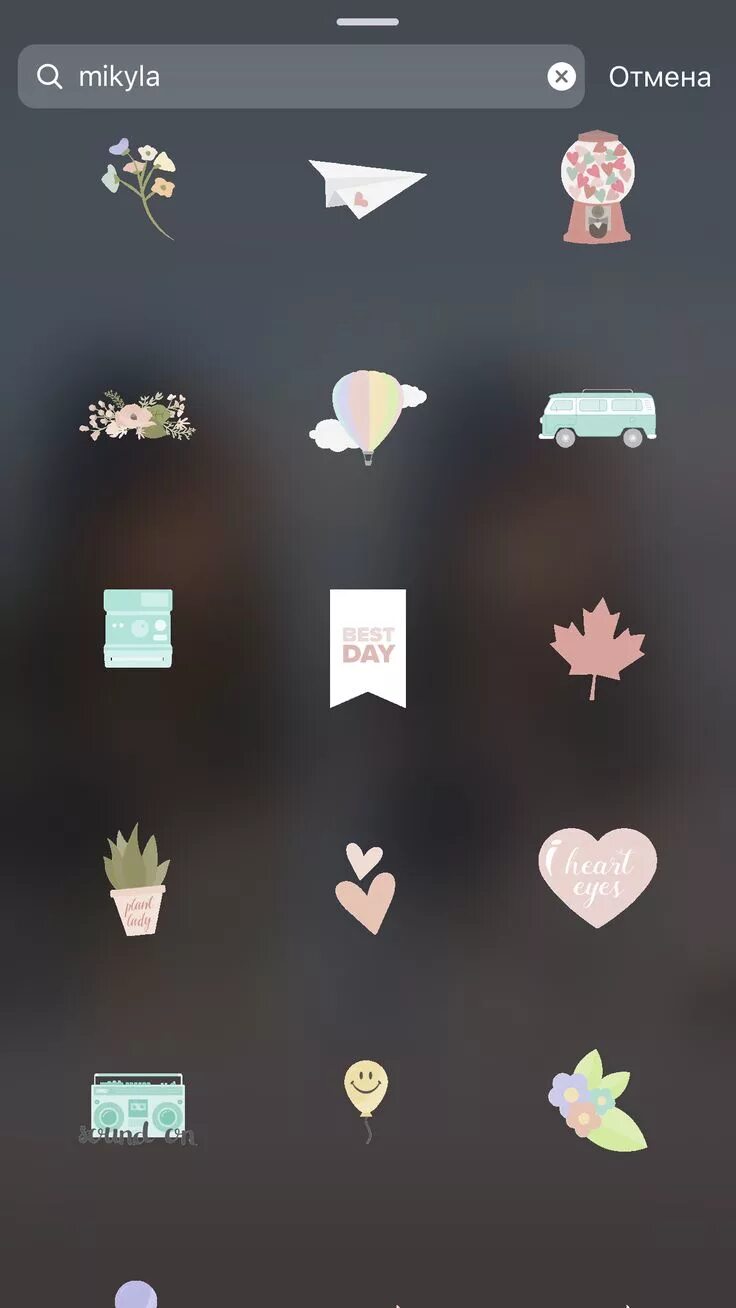Choose the flower crown sticker
736x1308 pixels.
[x=138, y=415]
